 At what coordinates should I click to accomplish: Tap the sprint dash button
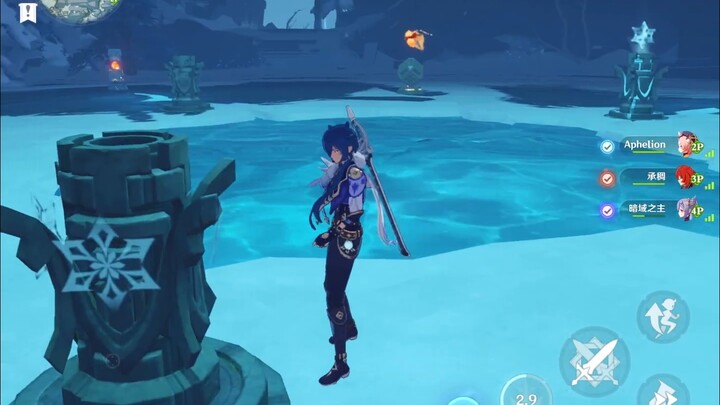point(663,392)
